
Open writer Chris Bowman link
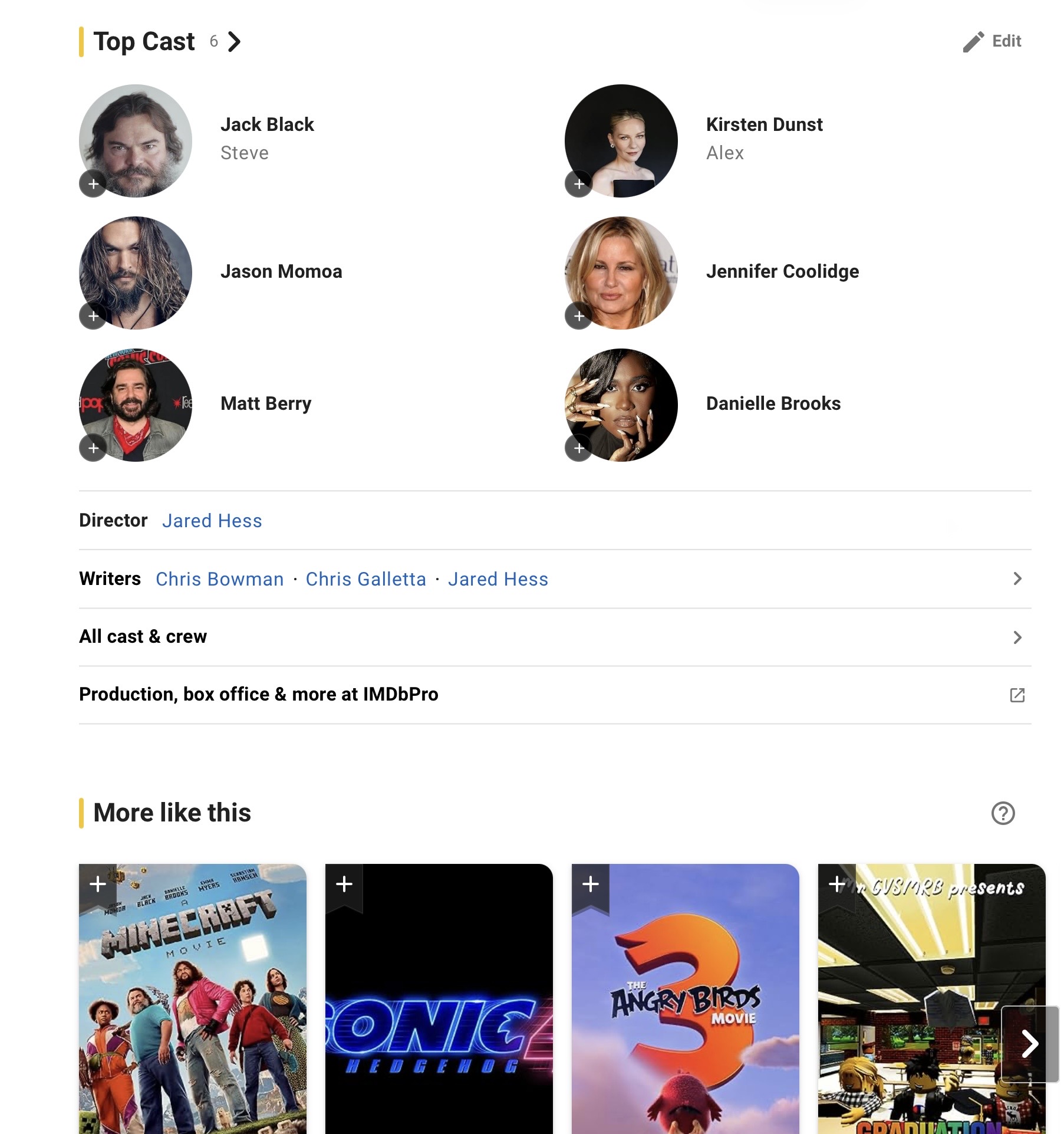(x=220, y=579)
